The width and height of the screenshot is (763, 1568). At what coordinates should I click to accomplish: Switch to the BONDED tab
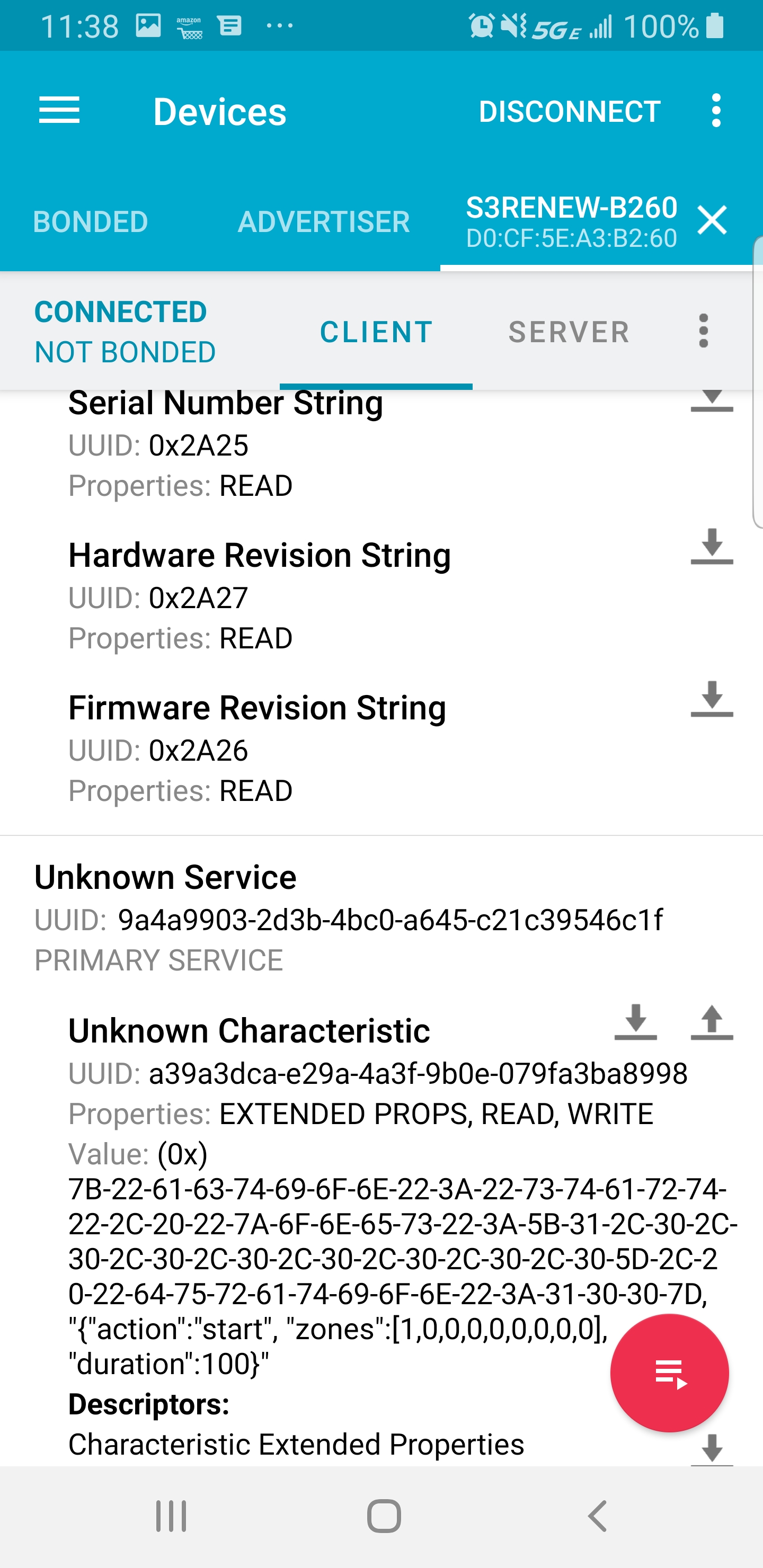coord(91,221)
